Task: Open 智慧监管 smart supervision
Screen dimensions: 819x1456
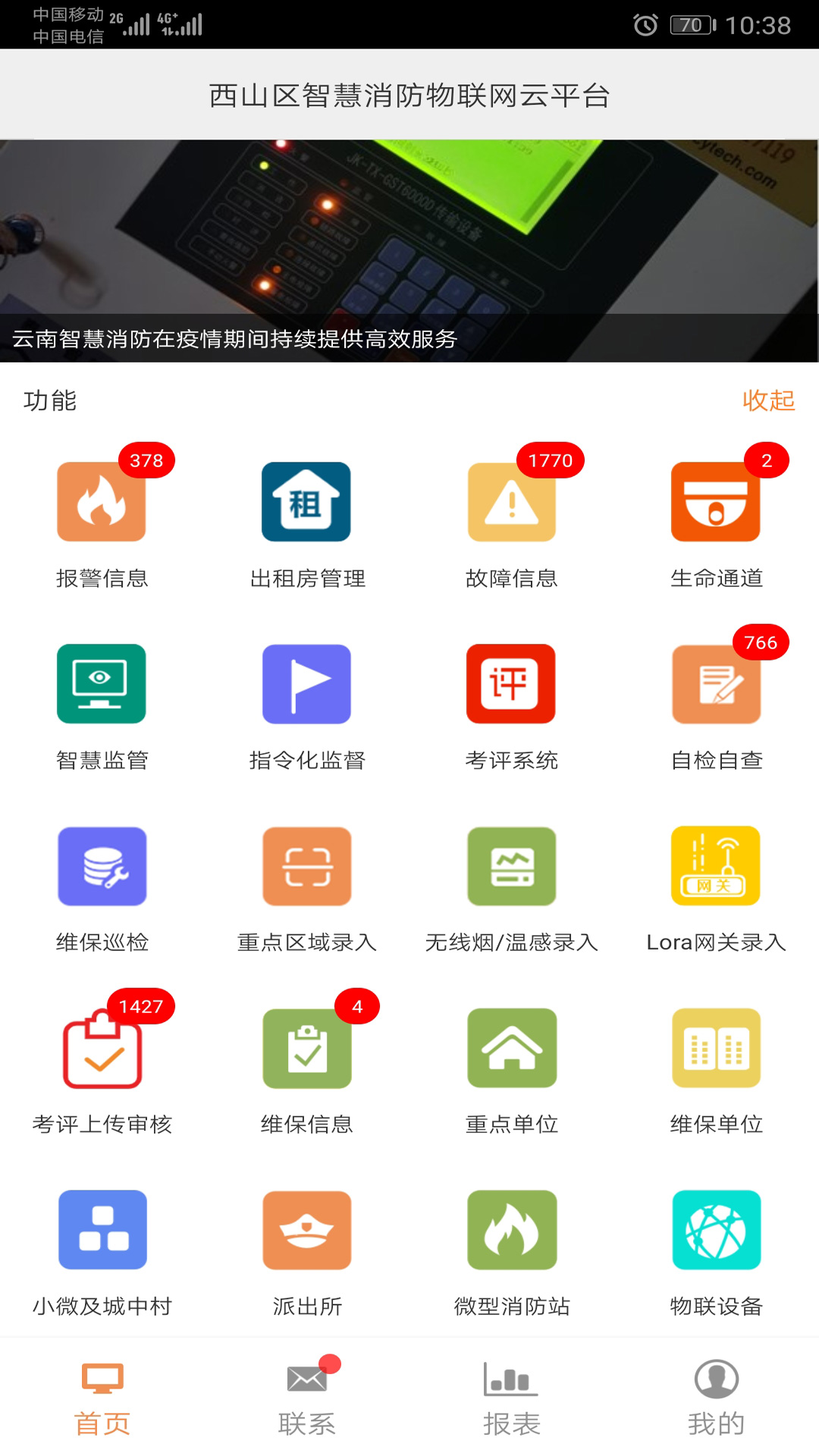Action: (x=102, y=682)
